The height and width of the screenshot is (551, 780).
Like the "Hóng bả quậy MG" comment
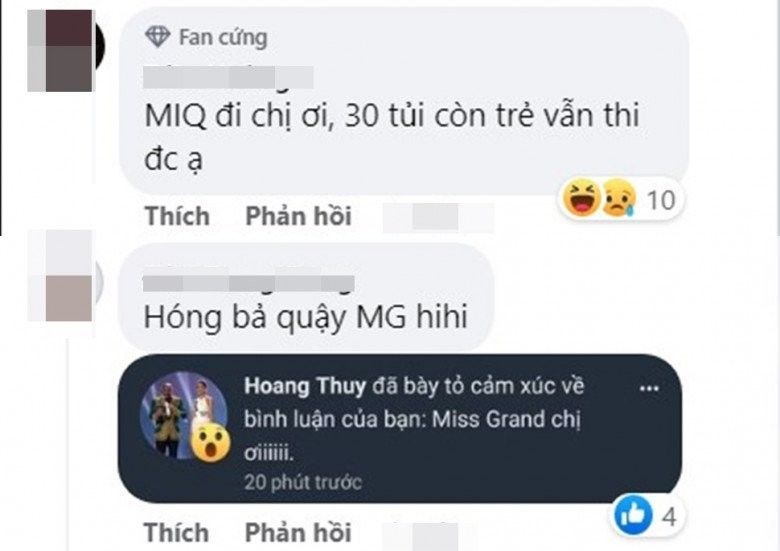coord(176,531)
